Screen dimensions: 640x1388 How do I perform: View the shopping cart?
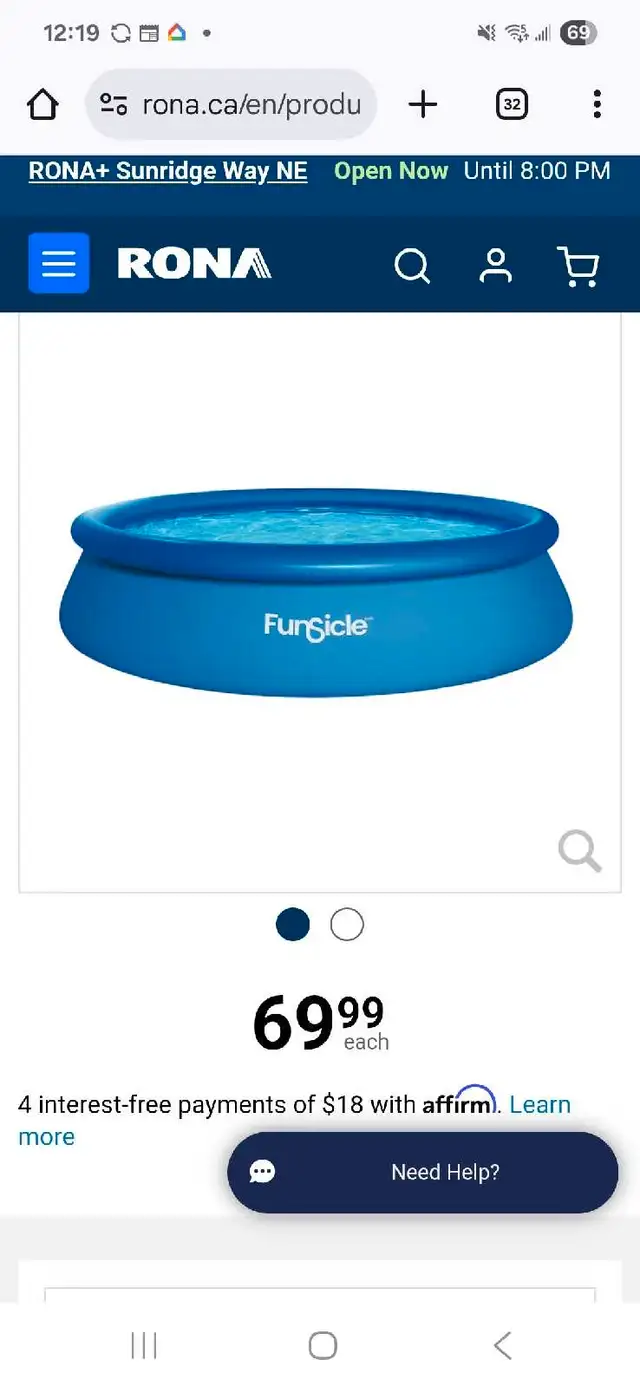click(x=578, y=266)
